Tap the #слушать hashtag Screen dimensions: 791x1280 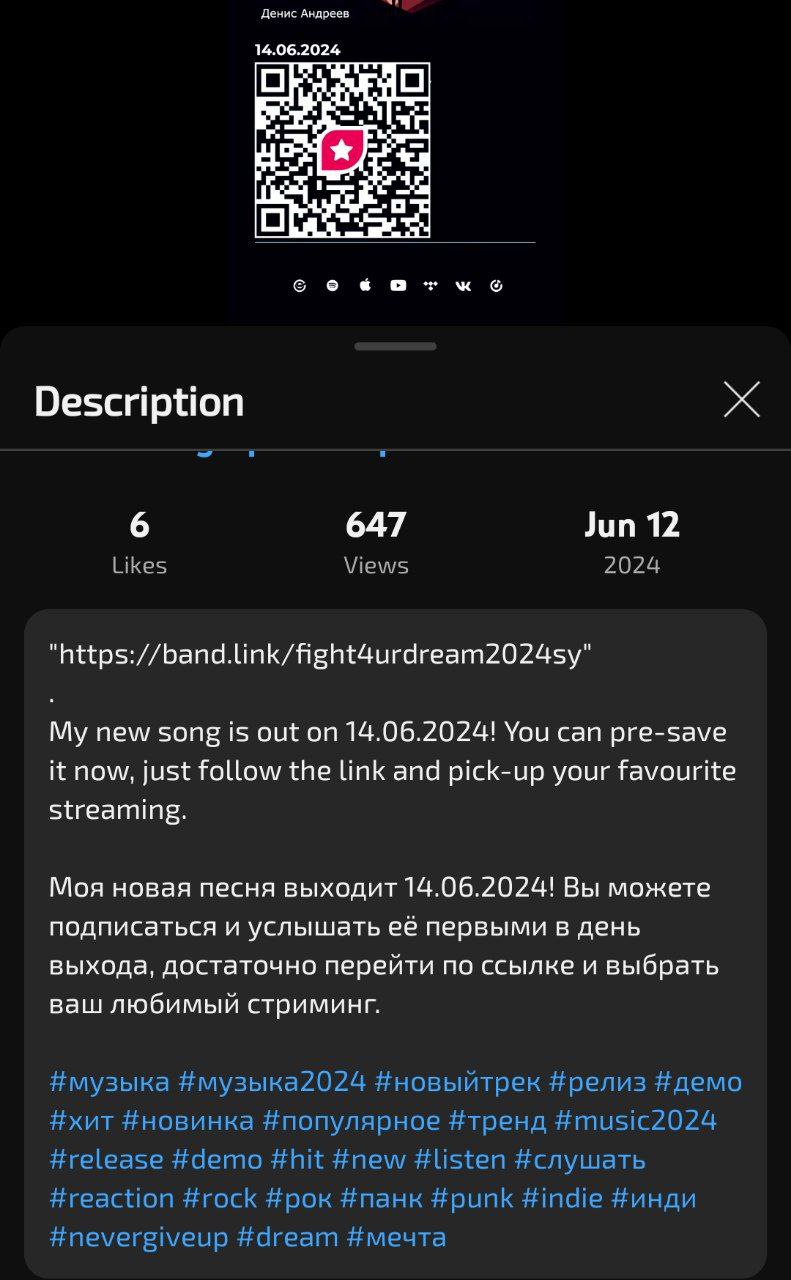click(580, 1160)
